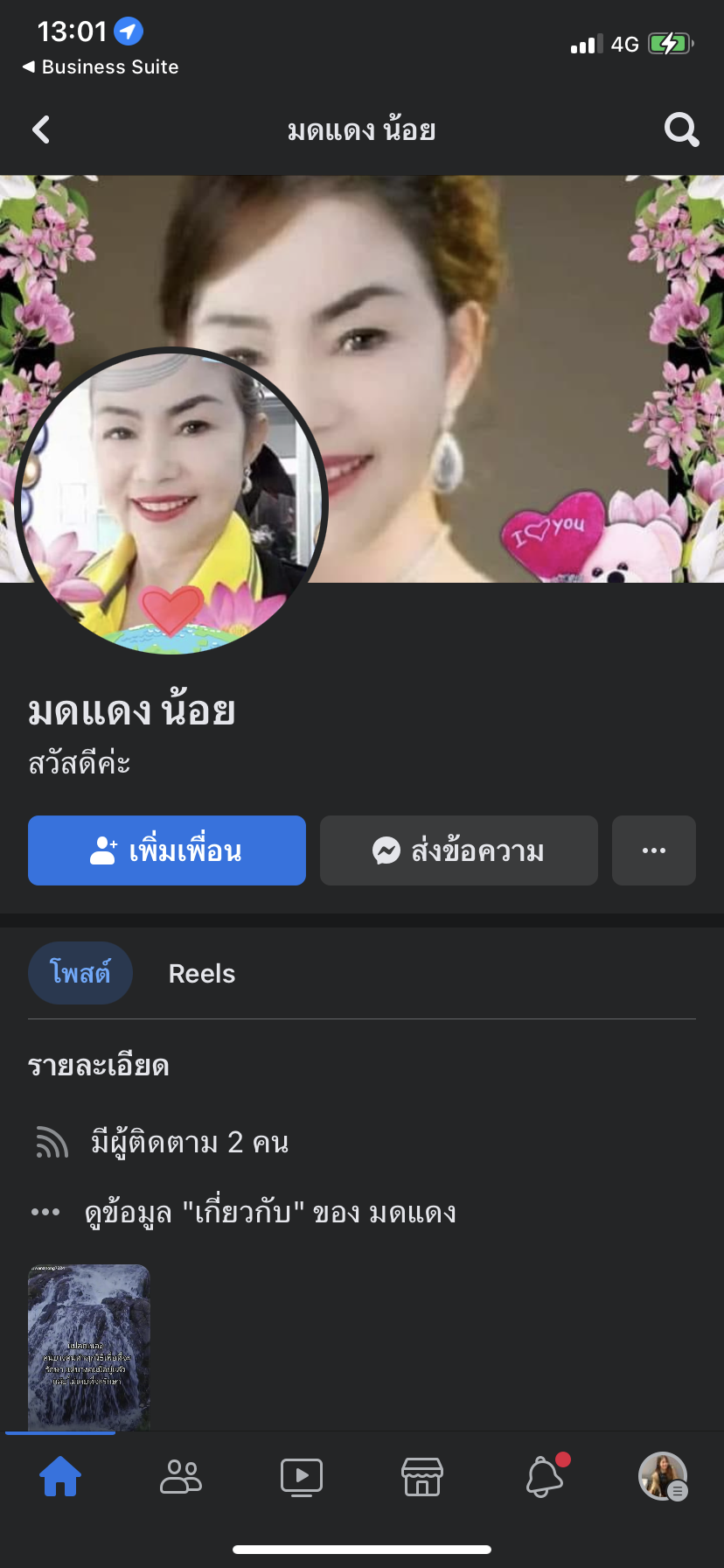The image size is (724, 1568).
Task: Open the Friends tab
Action: 181,1477
